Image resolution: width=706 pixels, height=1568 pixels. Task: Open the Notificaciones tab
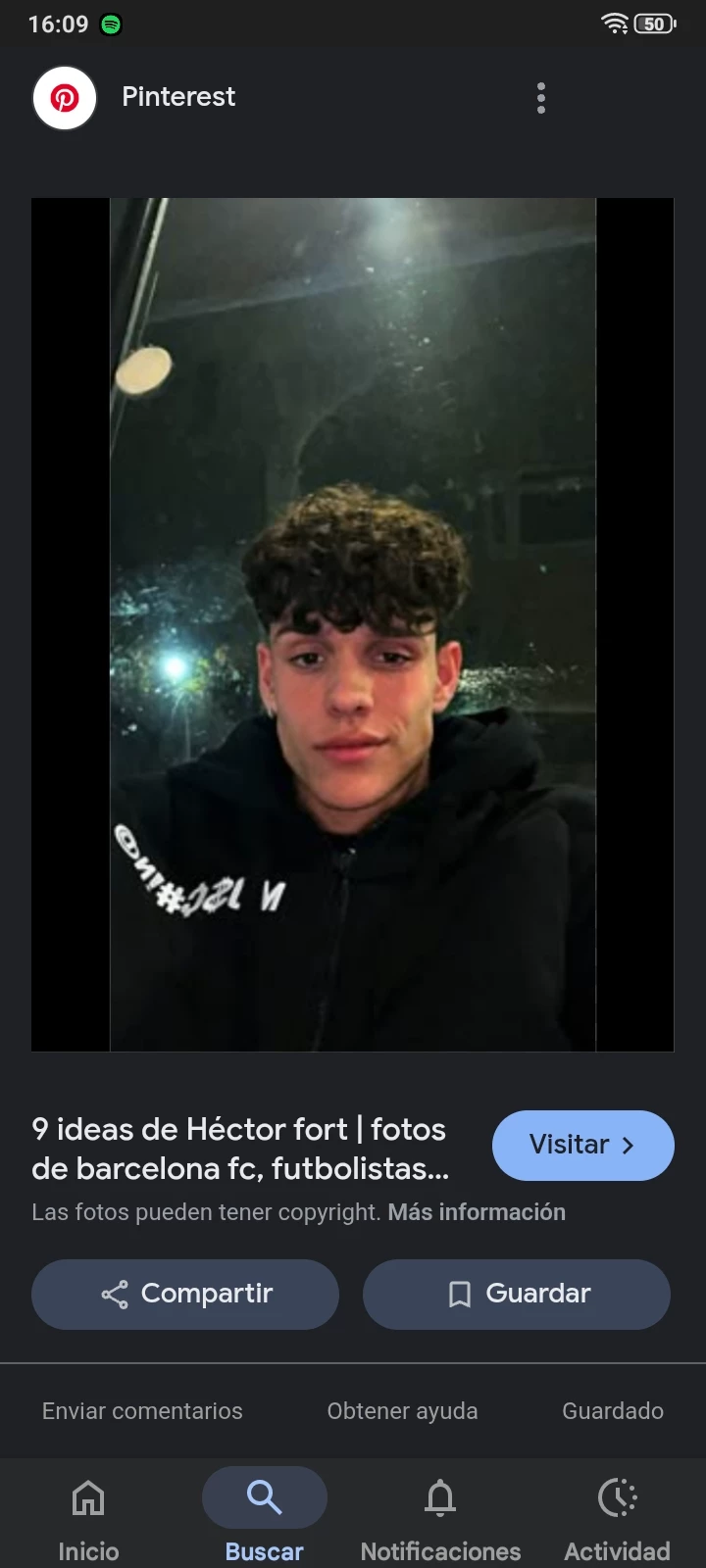click(440, 1514)
